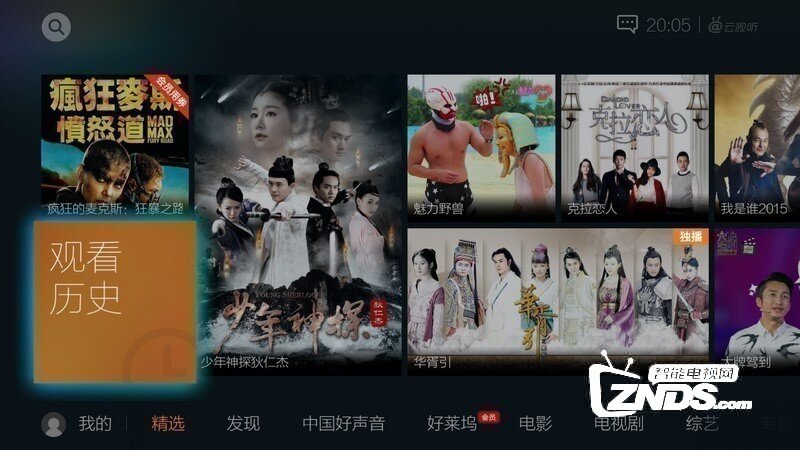Switch to the 发现 tab
Viewport: 800px width, 450px height.
coord(243,424)
